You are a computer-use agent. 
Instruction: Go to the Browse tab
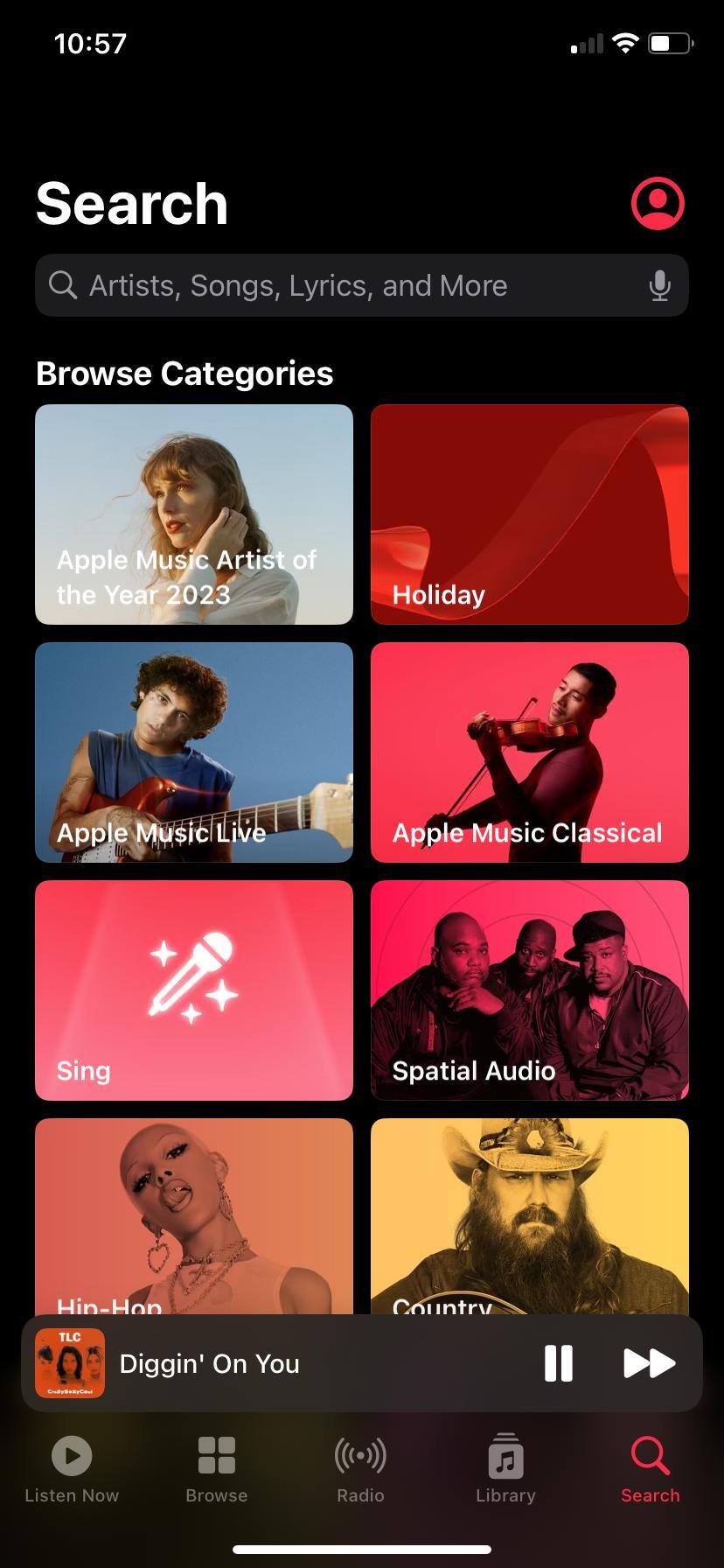click(x=217, y=1470)
